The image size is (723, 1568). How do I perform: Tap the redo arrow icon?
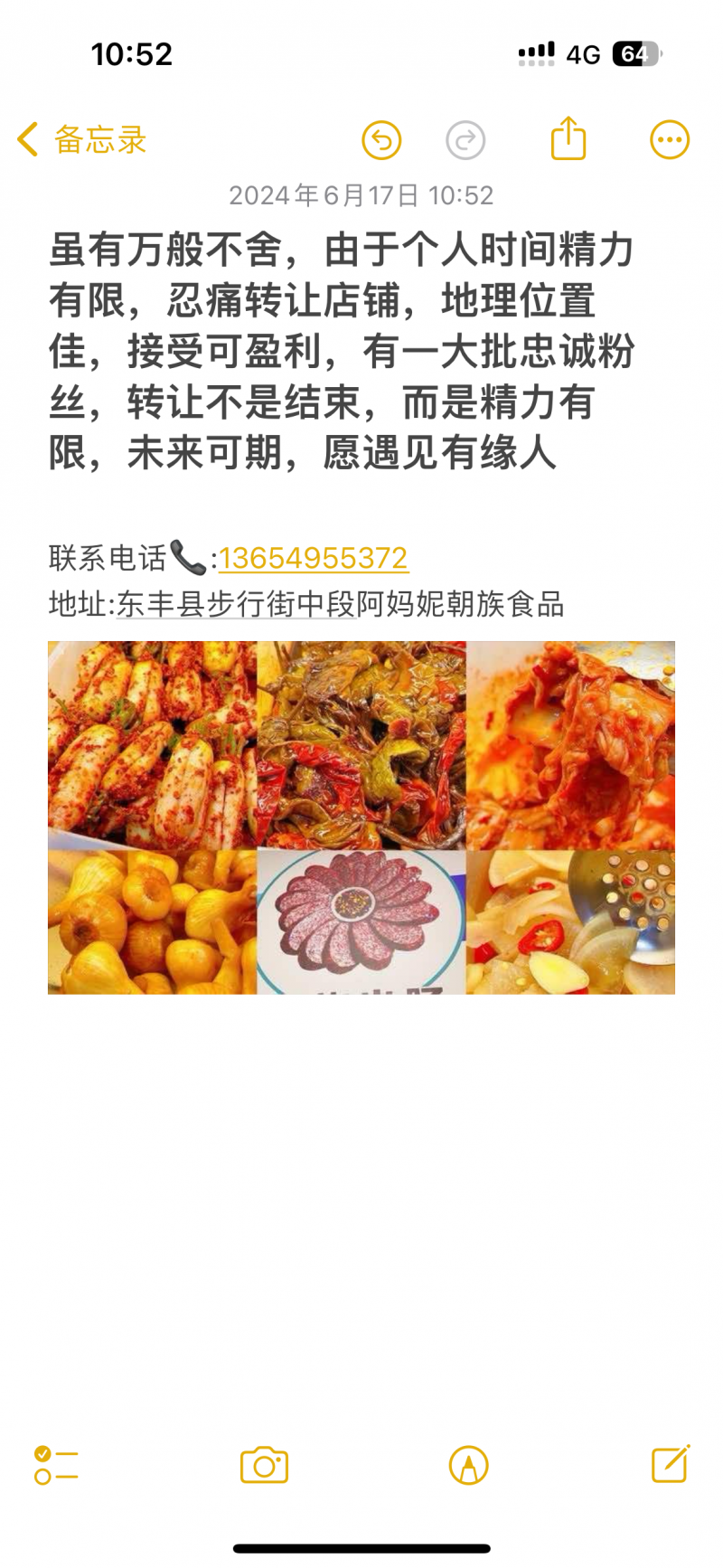click(465, 140)
